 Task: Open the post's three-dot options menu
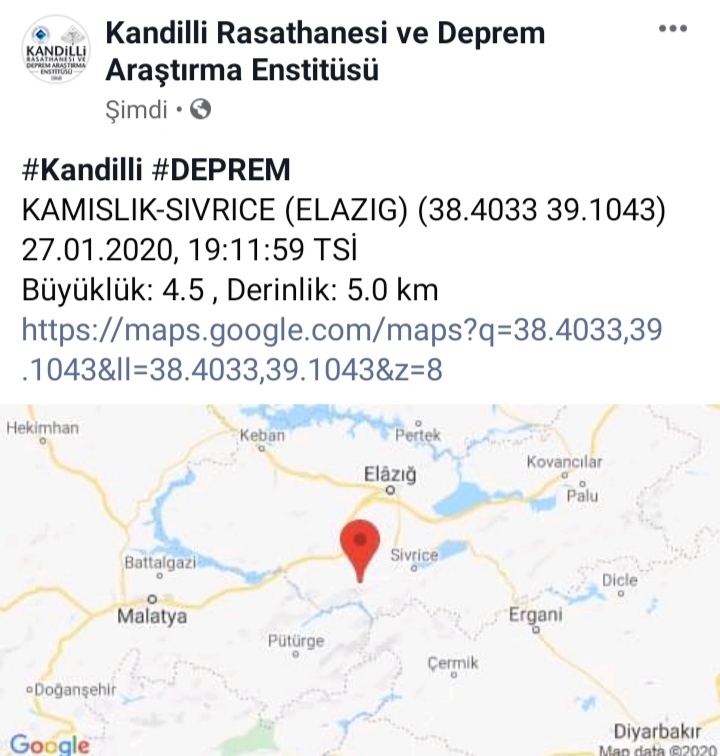click(x=672, y=28)
